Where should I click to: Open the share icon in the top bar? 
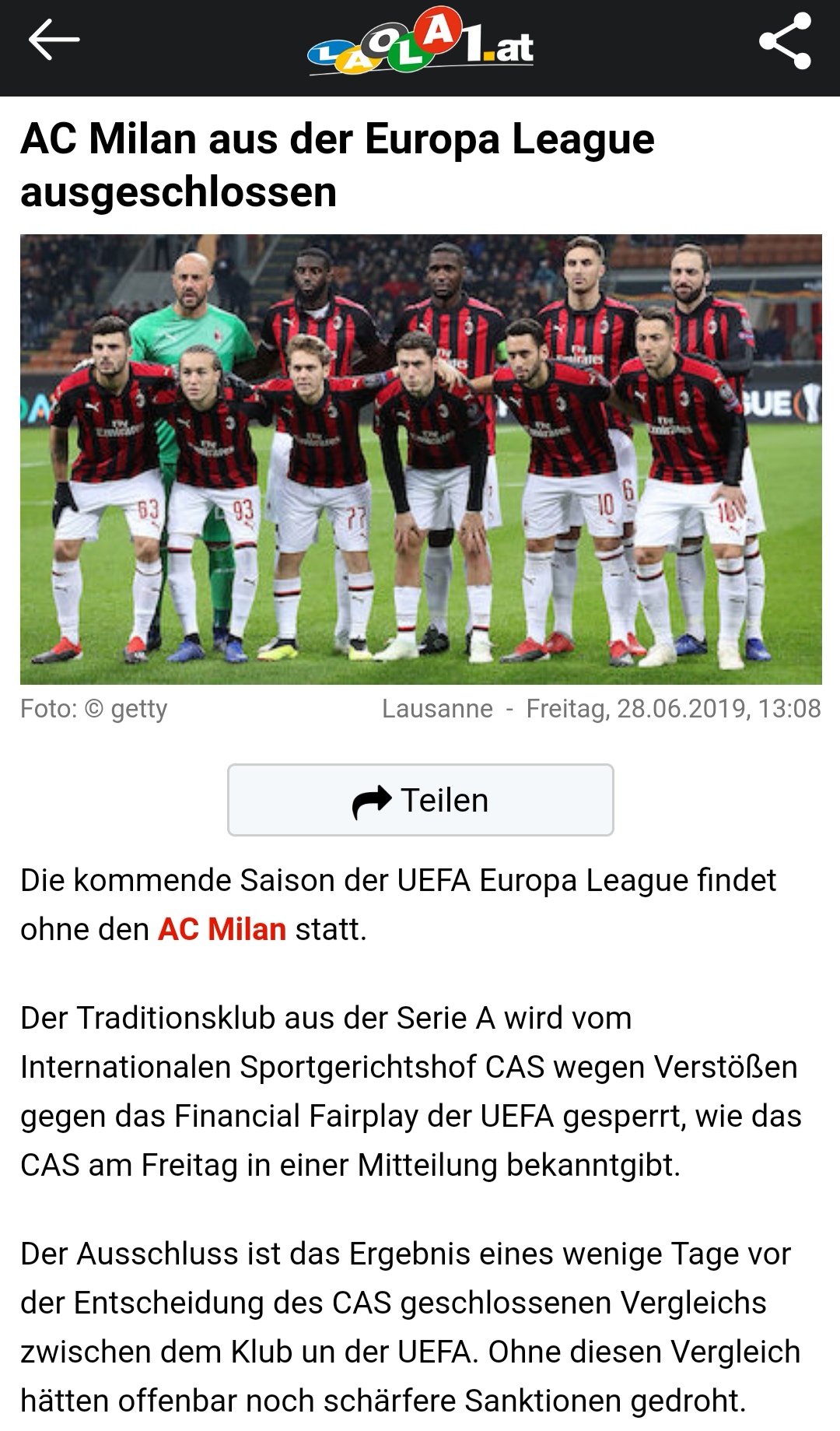point(785,42)
